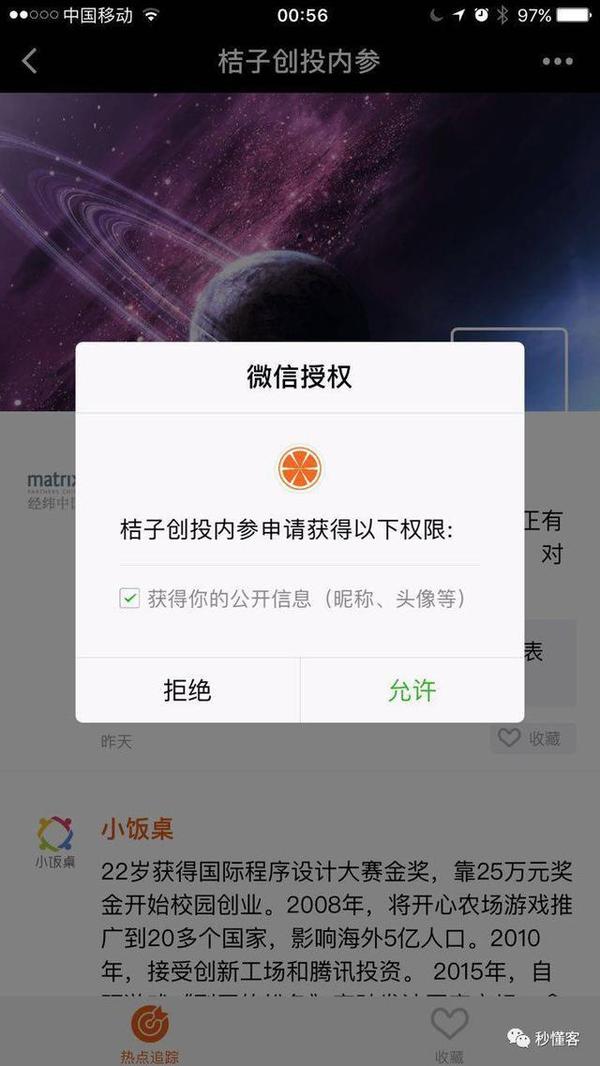The height and width of the screenshot is (1066, 600).
Task: Uncheck the 获得你的公开信息 checkbox
Action: 129,599
